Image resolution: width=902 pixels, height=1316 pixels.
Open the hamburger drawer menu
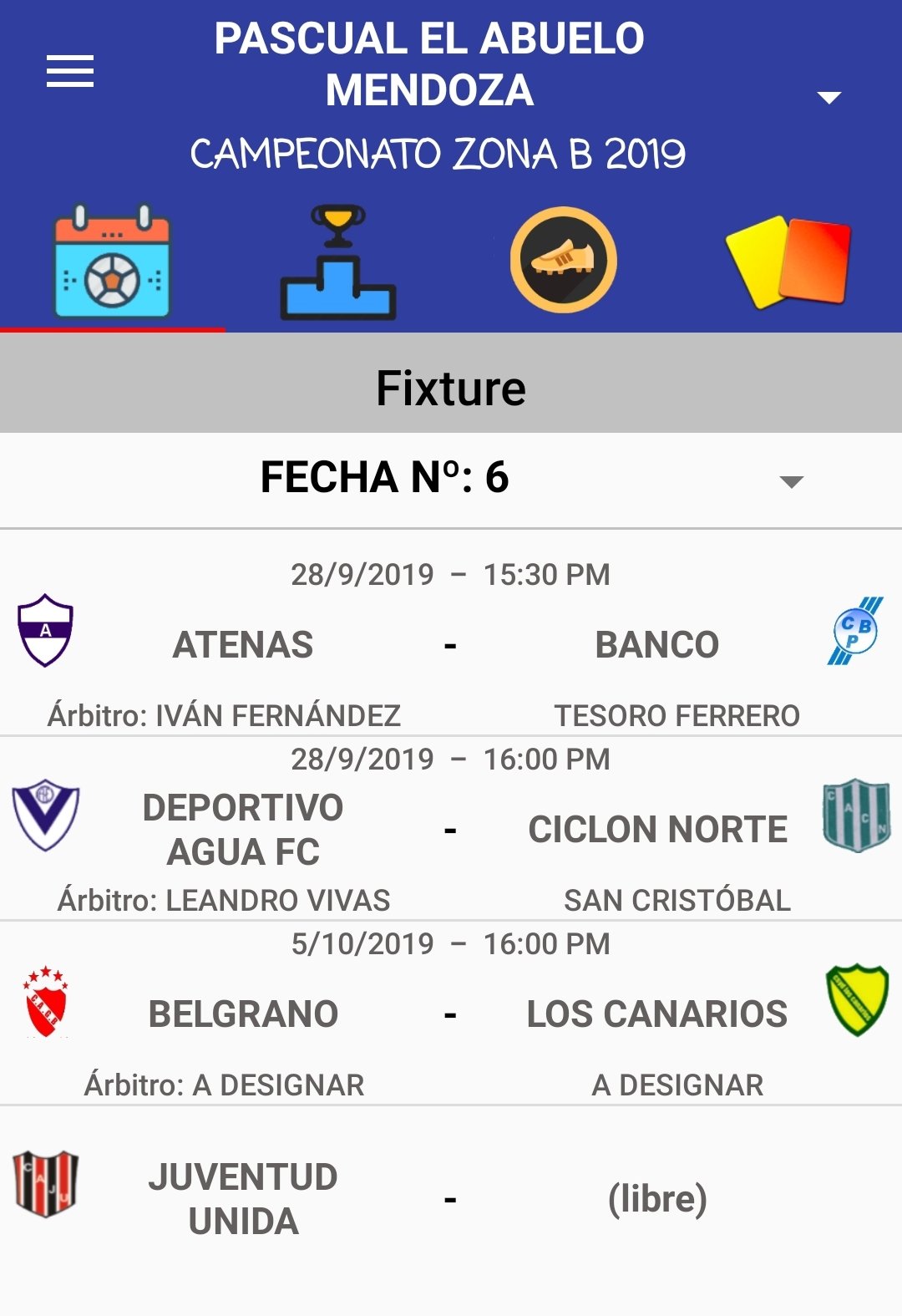[x=70, y=71]
